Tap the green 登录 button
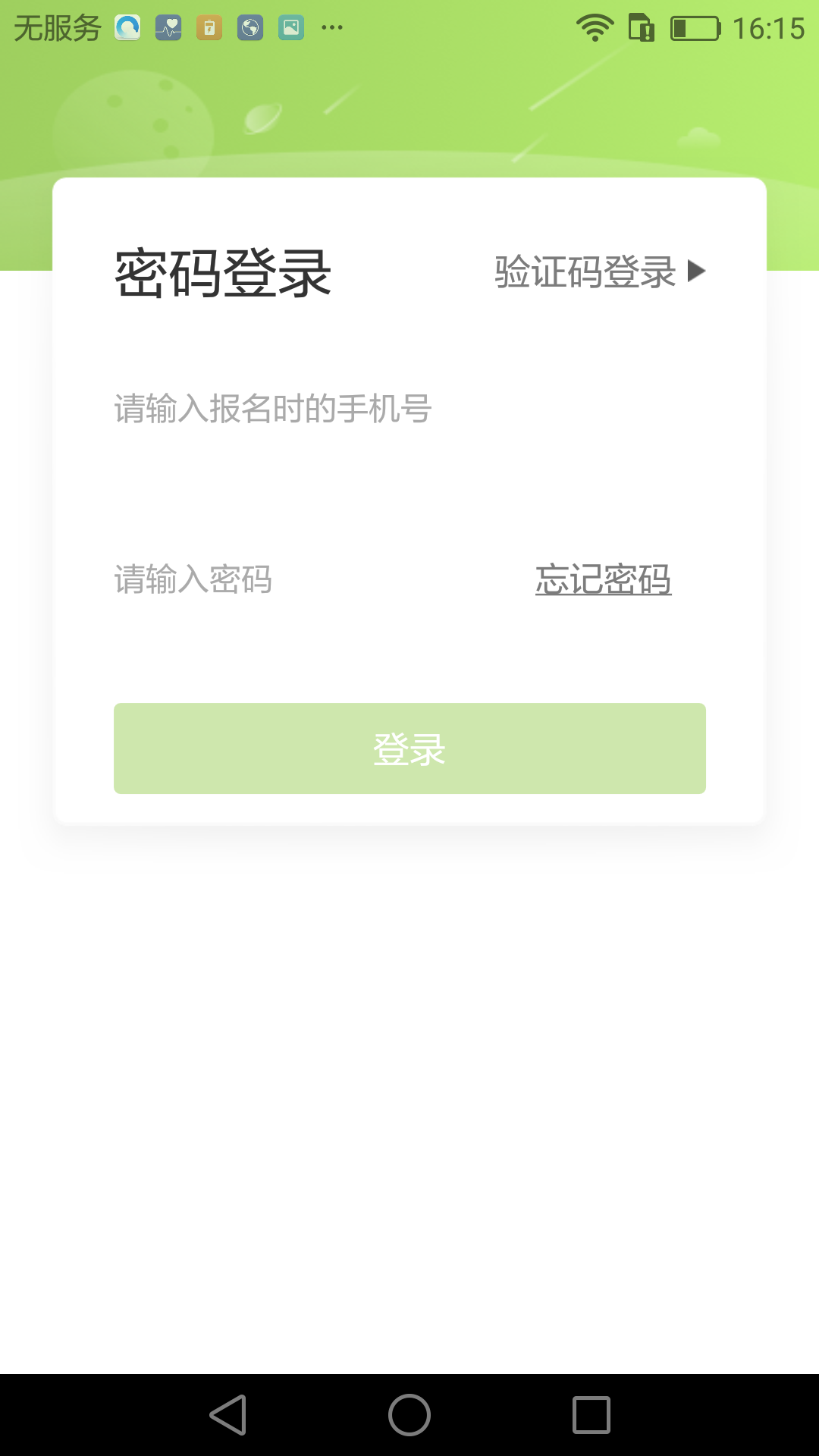 coord(409,748)
